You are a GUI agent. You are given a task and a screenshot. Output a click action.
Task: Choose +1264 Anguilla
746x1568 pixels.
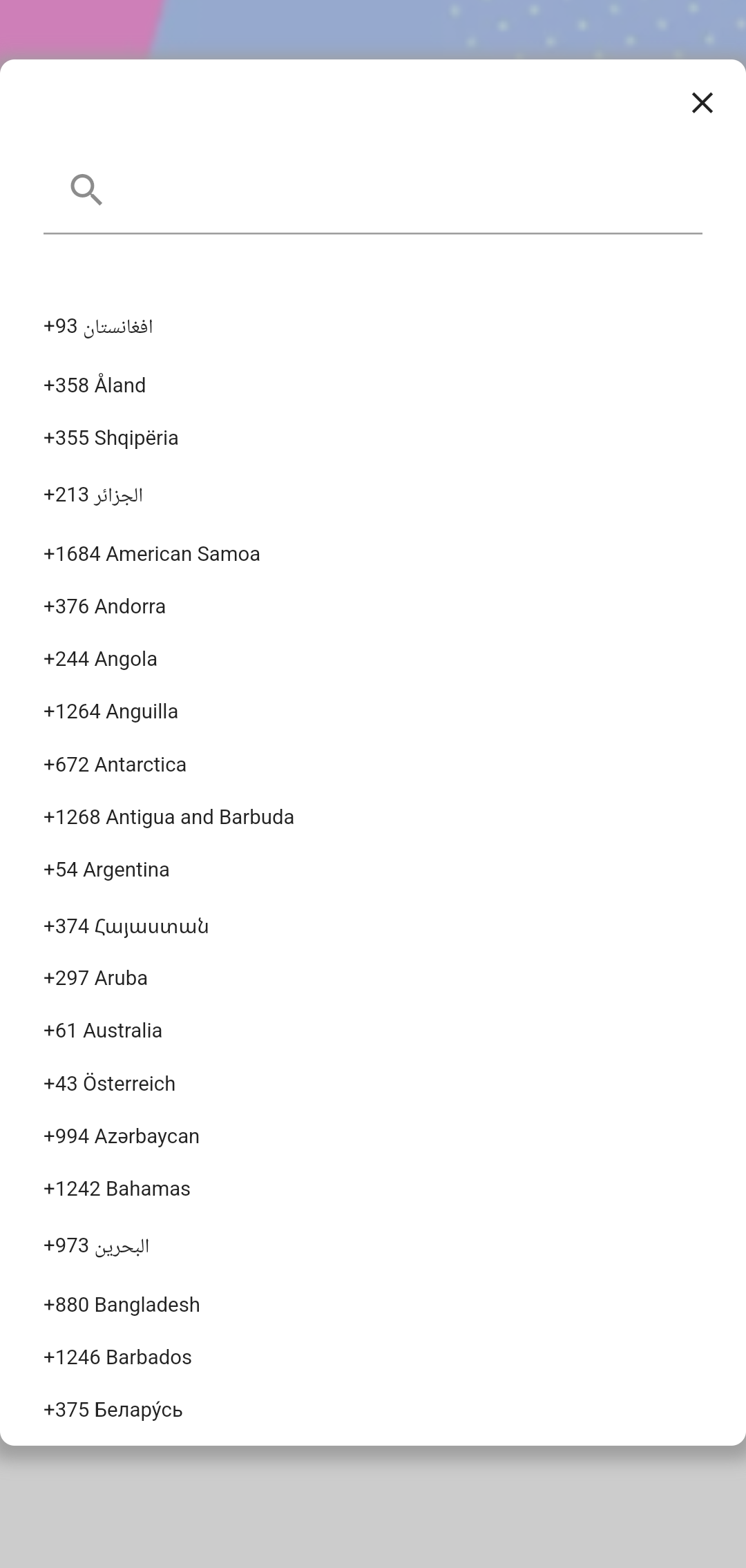pyautogui.click(x=111, y=711)
